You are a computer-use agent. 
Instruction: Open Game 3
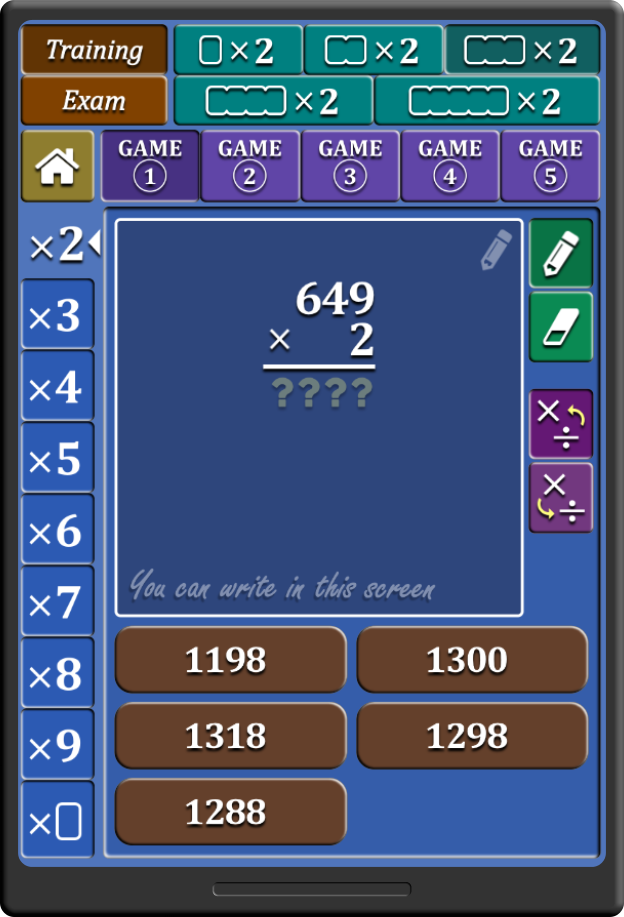pos(350,165)
